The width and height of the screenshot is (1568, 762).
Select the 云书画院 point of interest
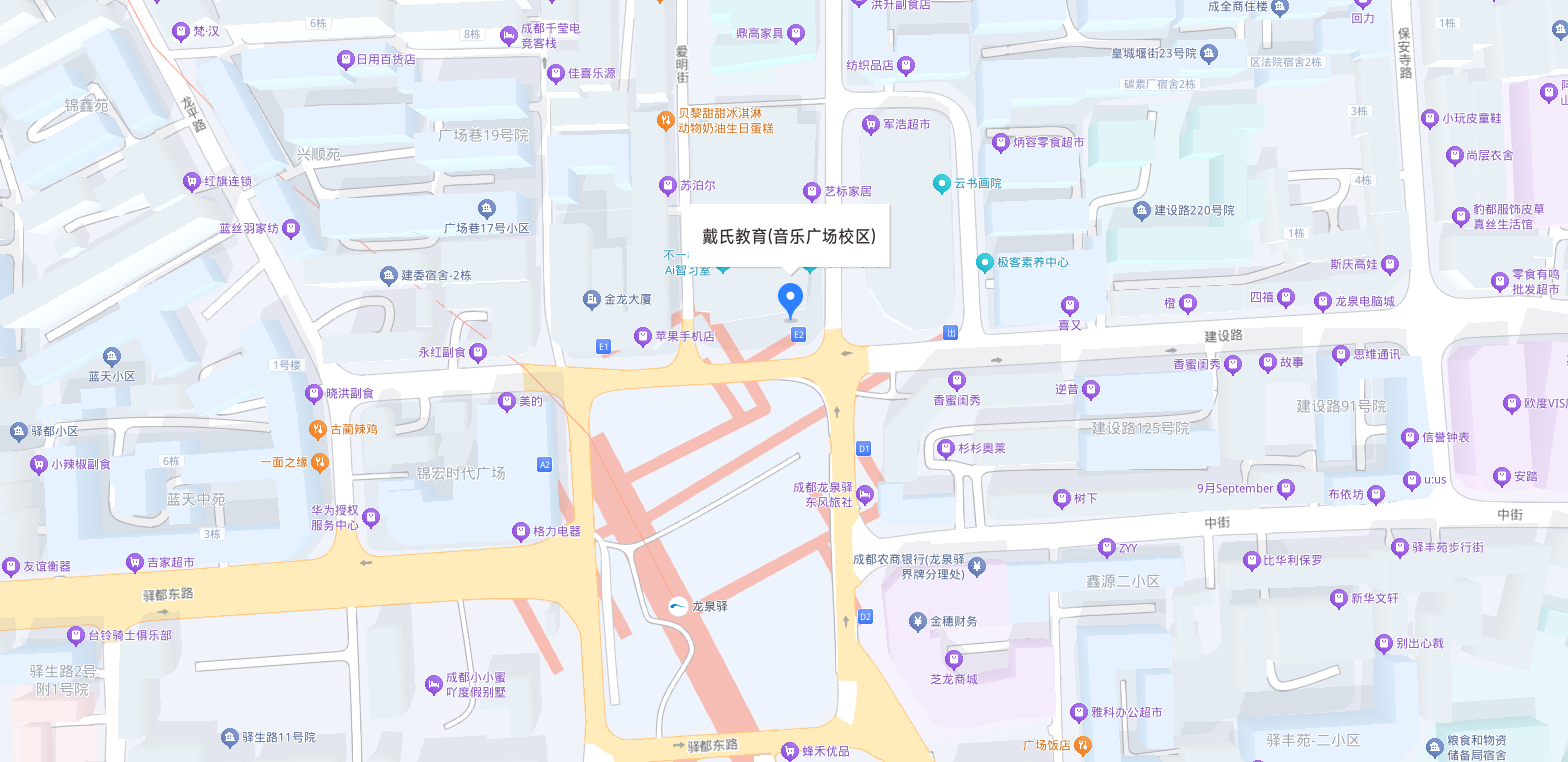click(x=941, y=183)
